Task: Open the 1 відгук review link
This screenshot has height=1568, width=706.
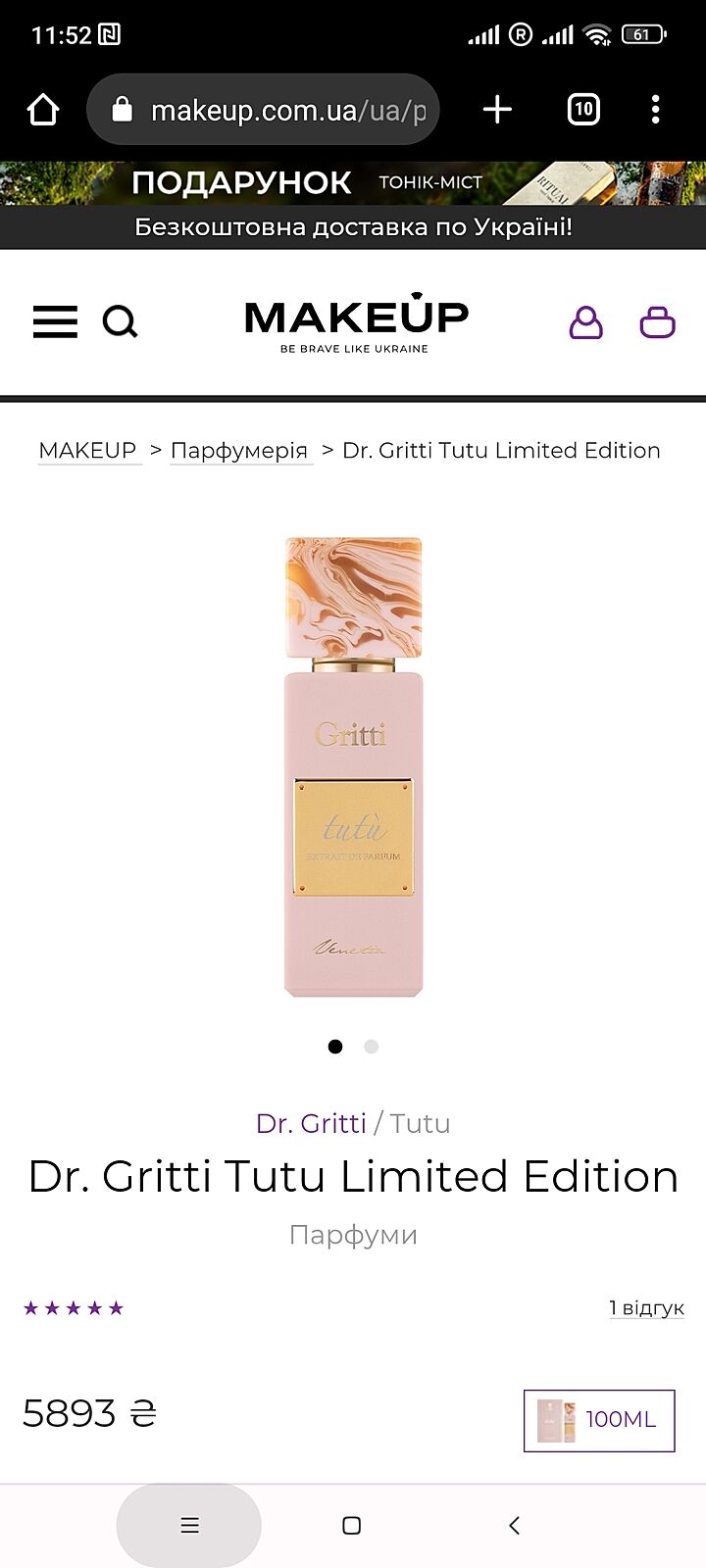Action: (646, 1308)
